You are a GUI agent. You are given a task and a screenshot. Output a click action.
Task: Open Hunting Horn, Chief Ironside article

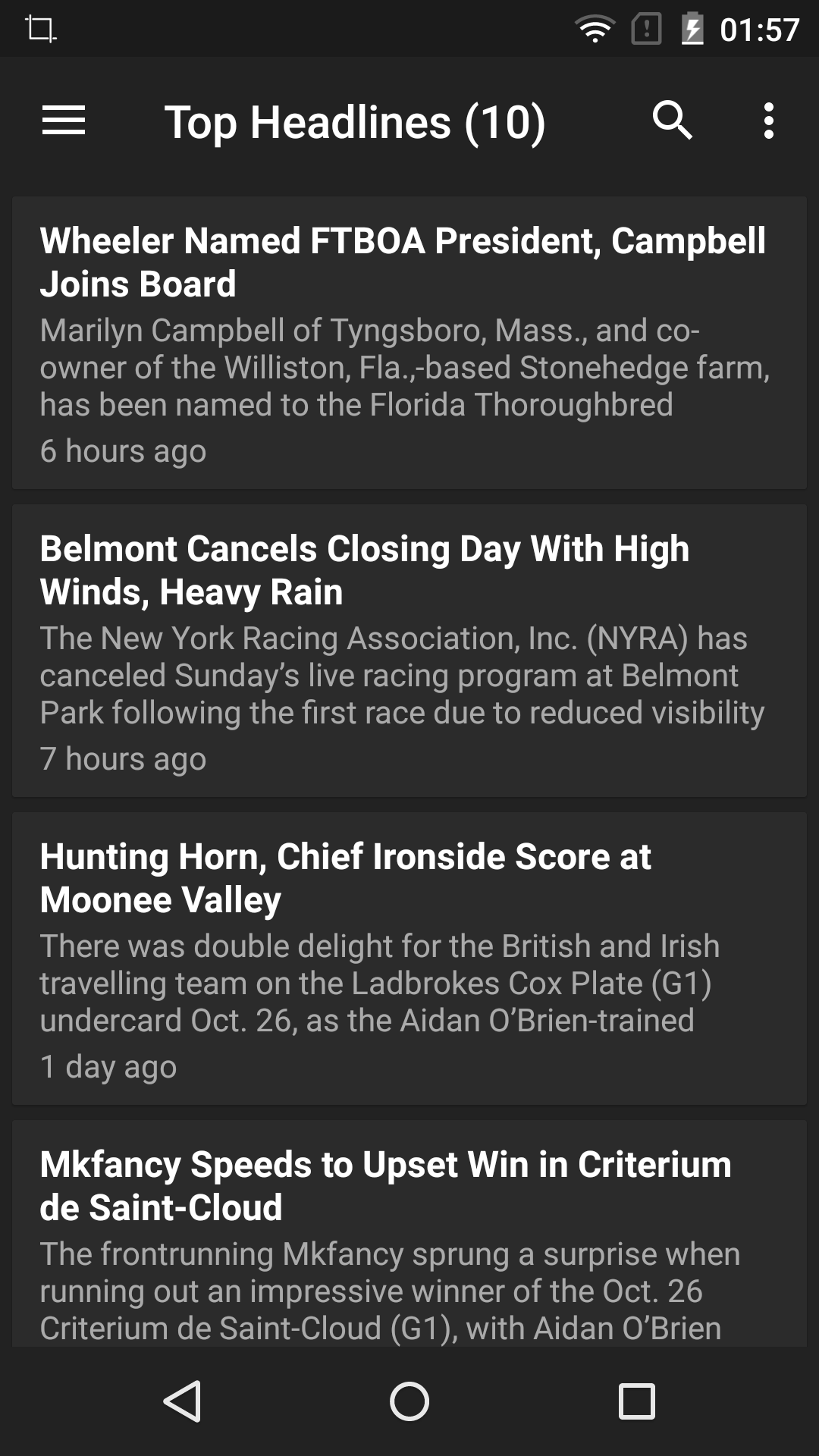pyautogui.click(x=409, y=959)
